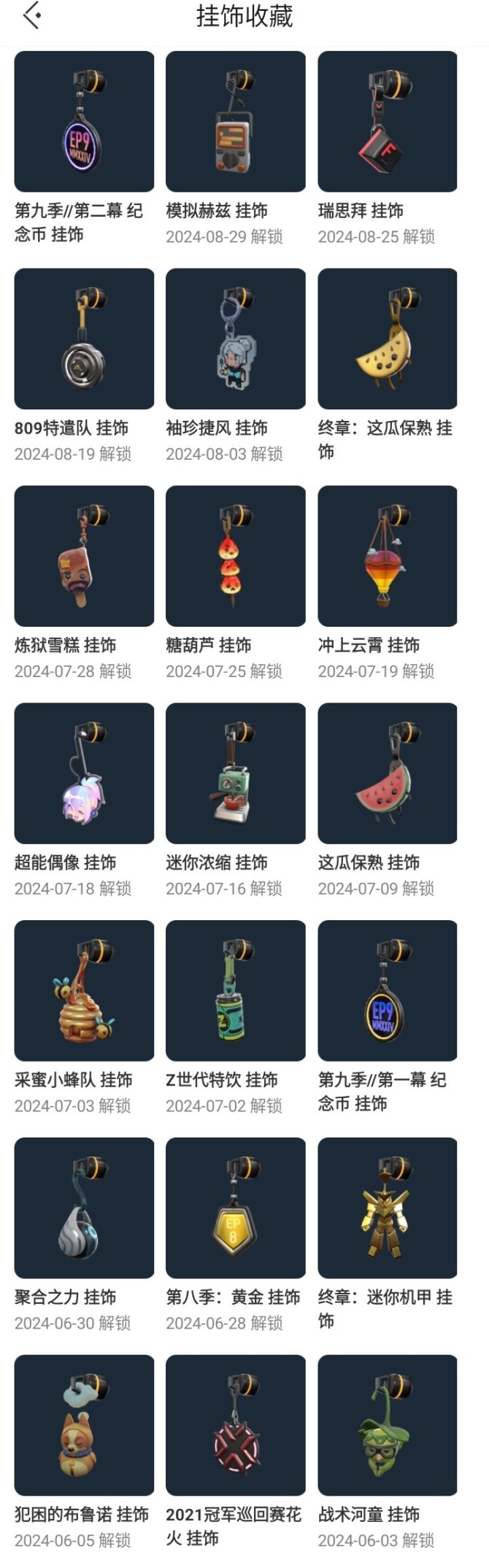Open the 模拟赫兹 挂饰 card
Image resolution: width=489 pixels, height=1568 pixels.
point(236,122)
